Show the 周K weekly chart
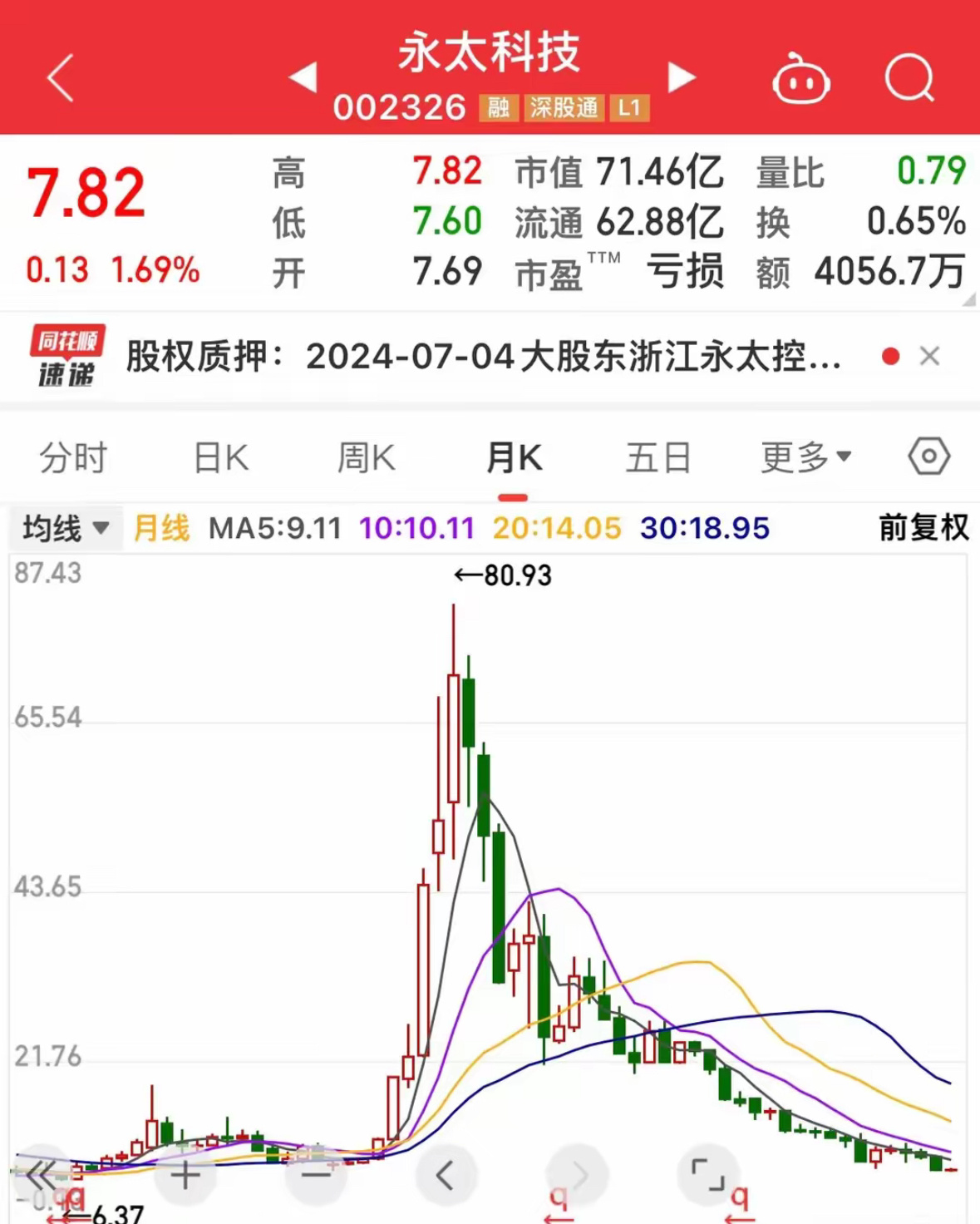Screen dimensions: 980x1224 point(366,457)
